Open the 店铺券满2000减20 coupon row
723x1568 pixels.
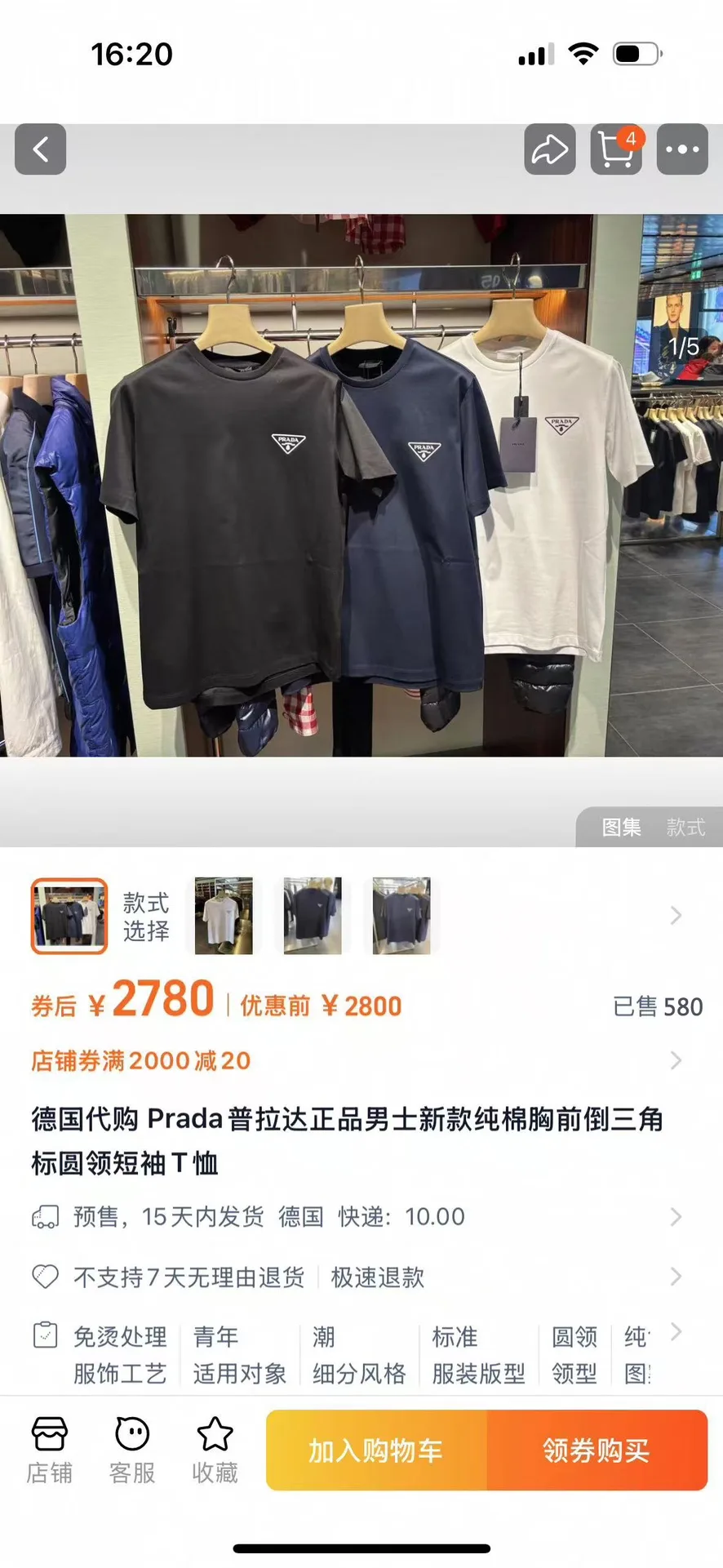click(361, 1060)
